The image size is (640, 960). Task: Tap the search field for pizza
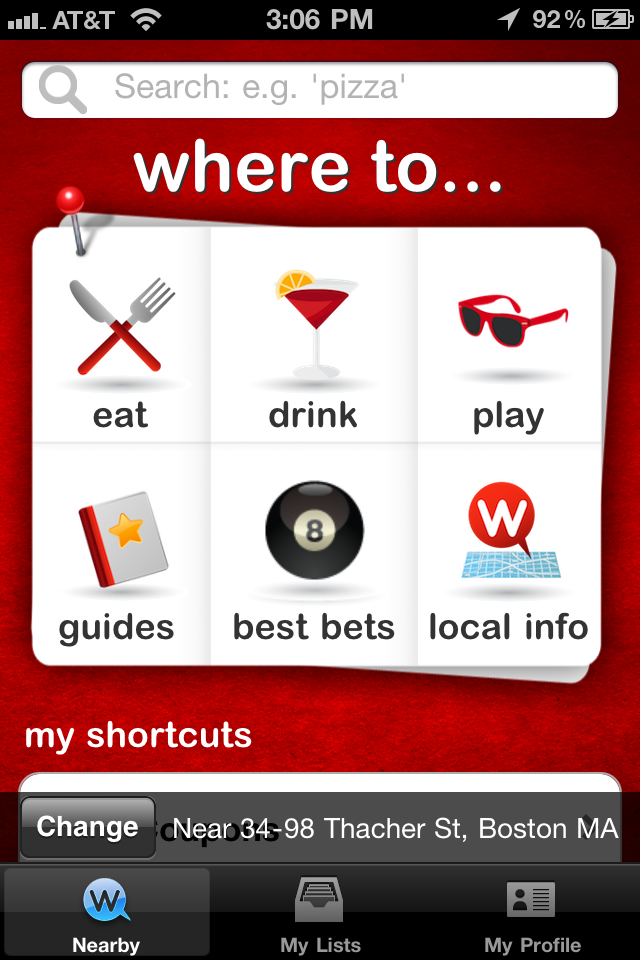pos(320,89)
